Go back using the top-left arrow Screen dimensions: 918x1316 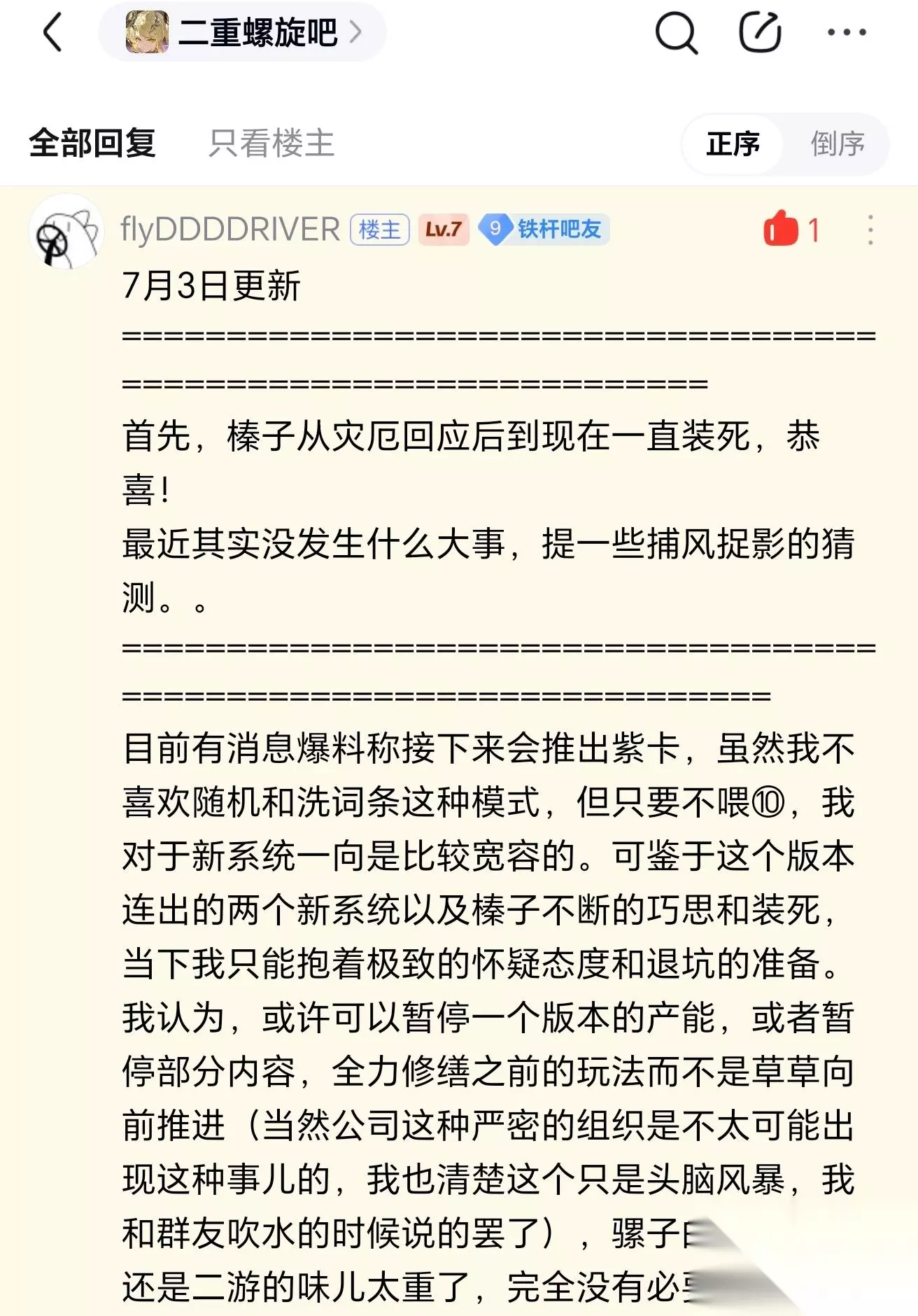[53, 32]
